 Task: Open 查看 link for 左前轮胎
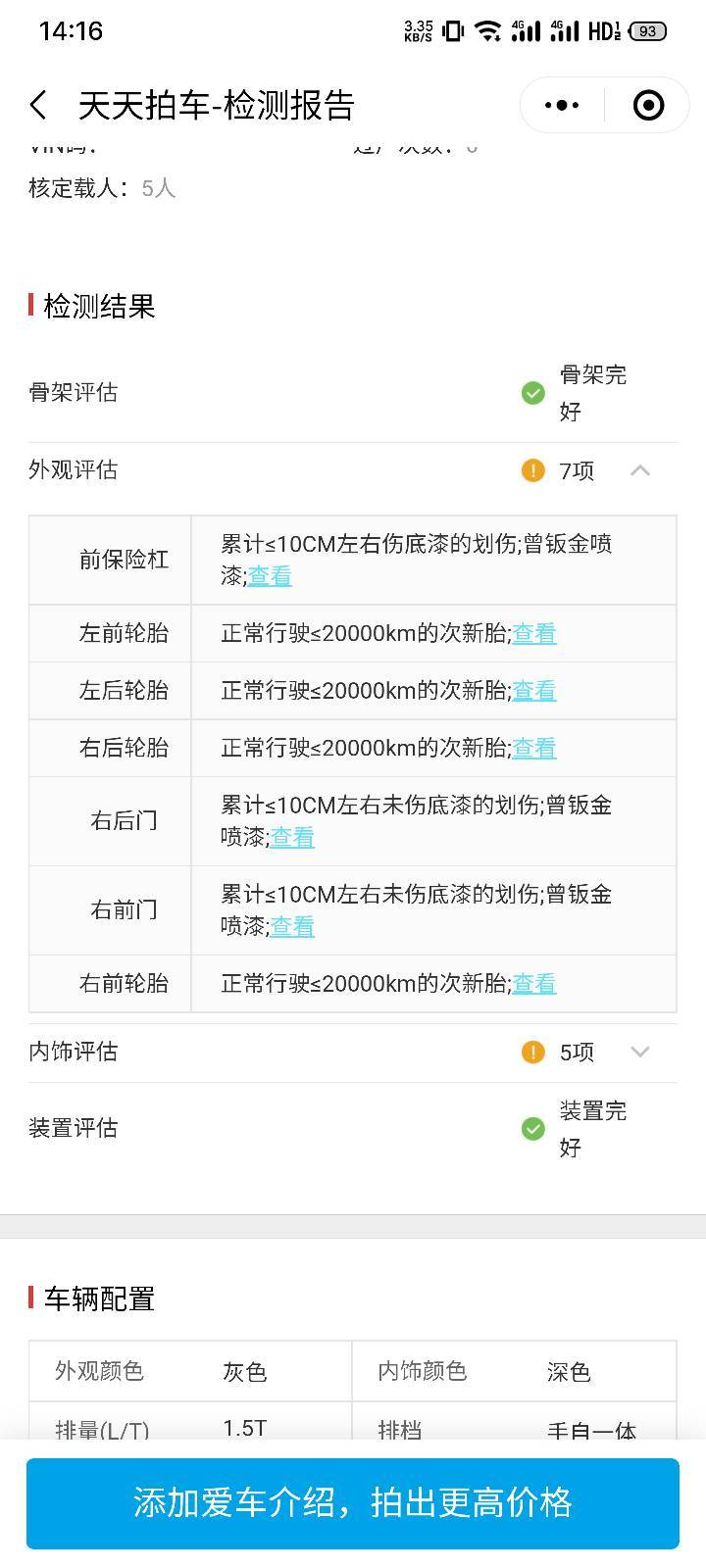click(x=534, y=634)
